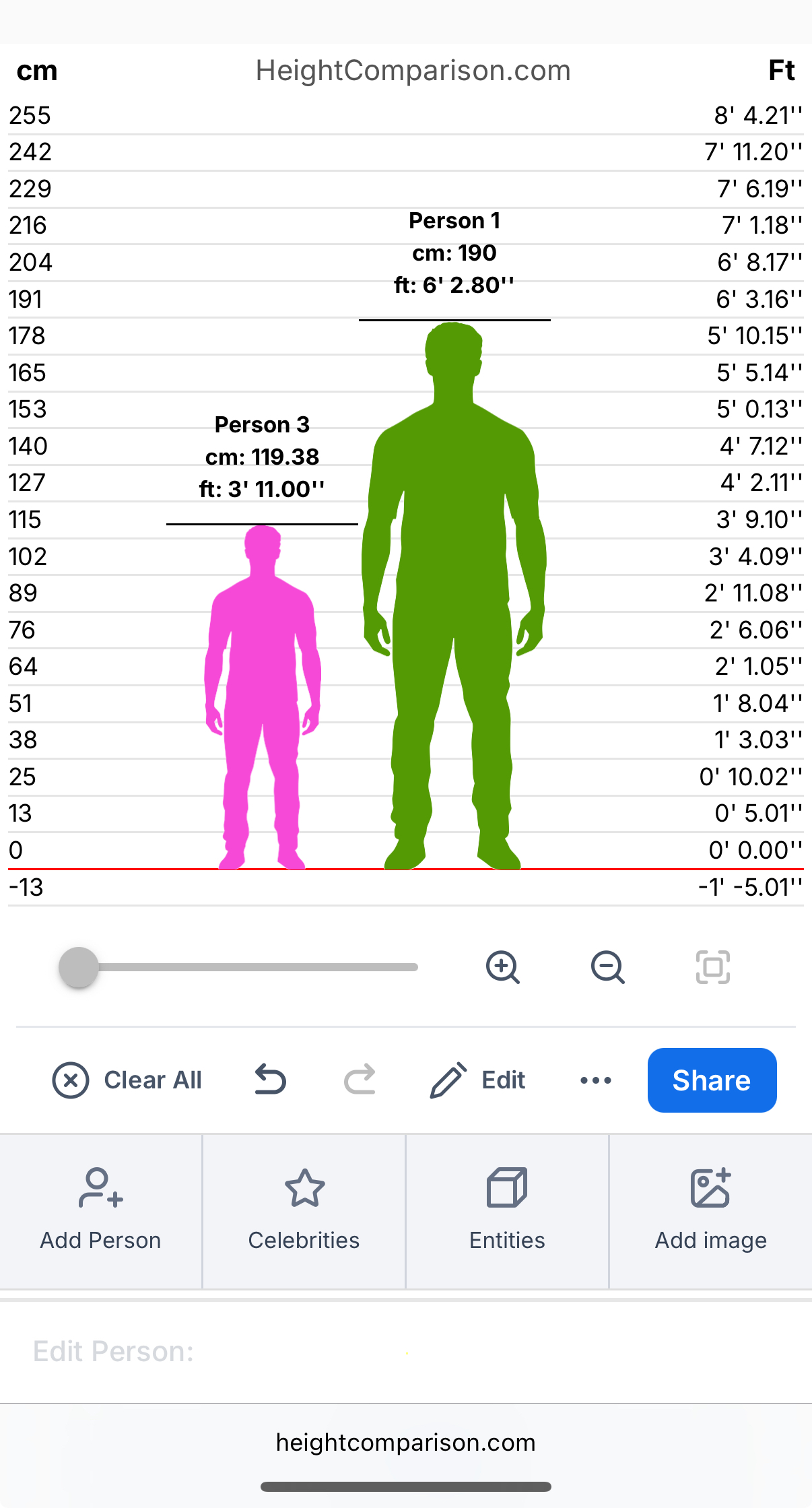Tap the zoom slider handle

[79, 967]
